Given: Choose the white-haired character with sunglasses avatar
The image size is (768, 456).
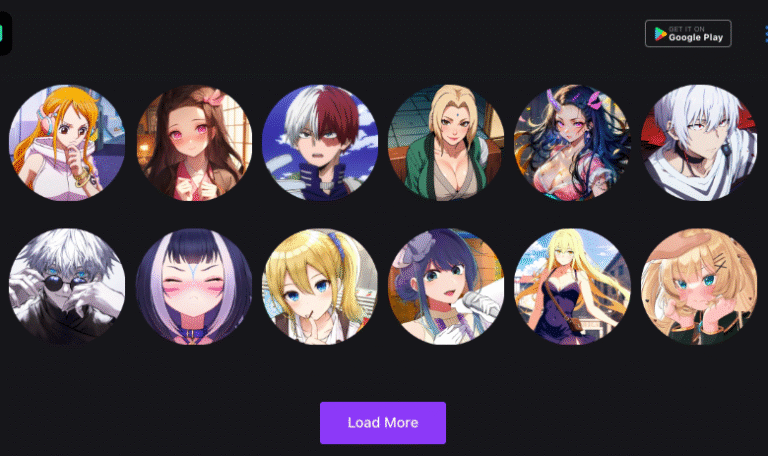Looking at the screenshot, I should tap(67, 287).
